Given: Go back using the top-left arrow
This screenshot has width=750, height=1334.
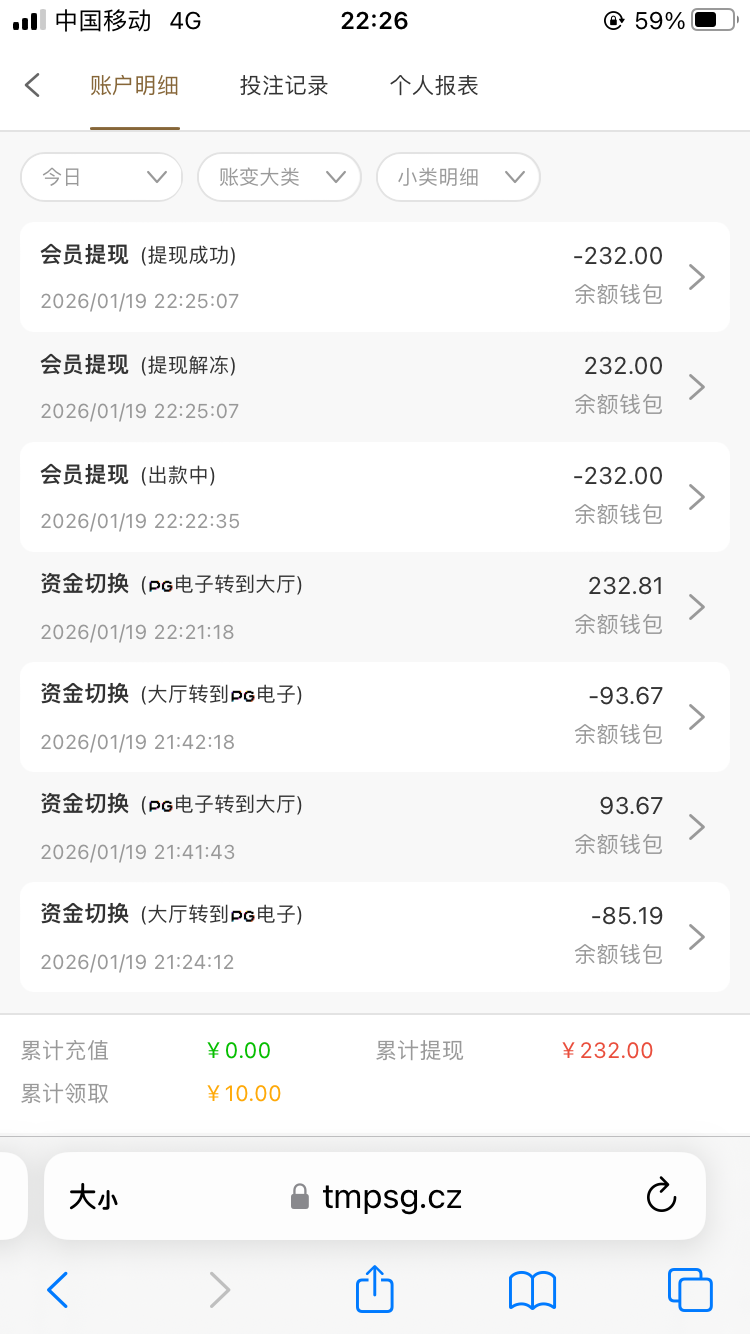Looking at the screenshot, I should tap(33, 85).
